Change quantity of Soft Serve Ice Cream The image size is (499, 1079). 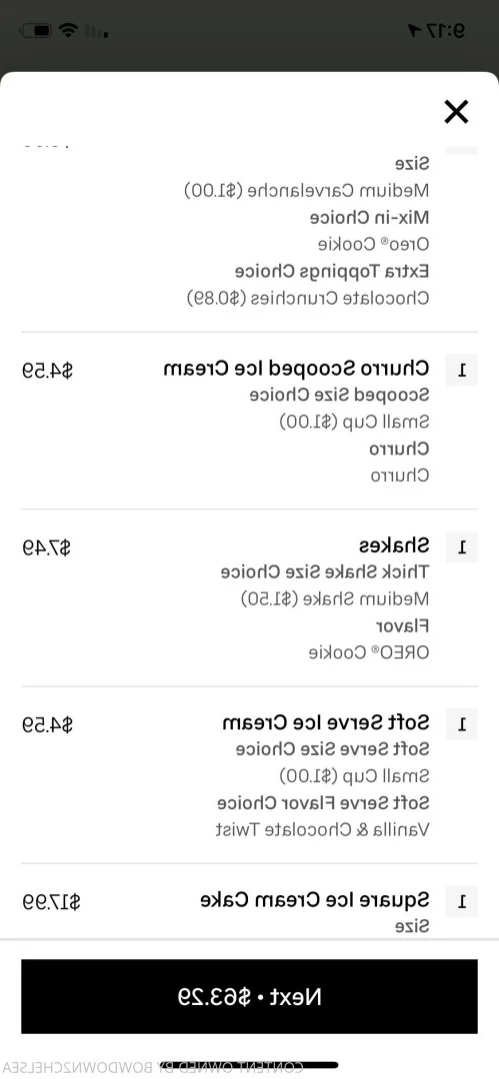click(x=462, y=724)
